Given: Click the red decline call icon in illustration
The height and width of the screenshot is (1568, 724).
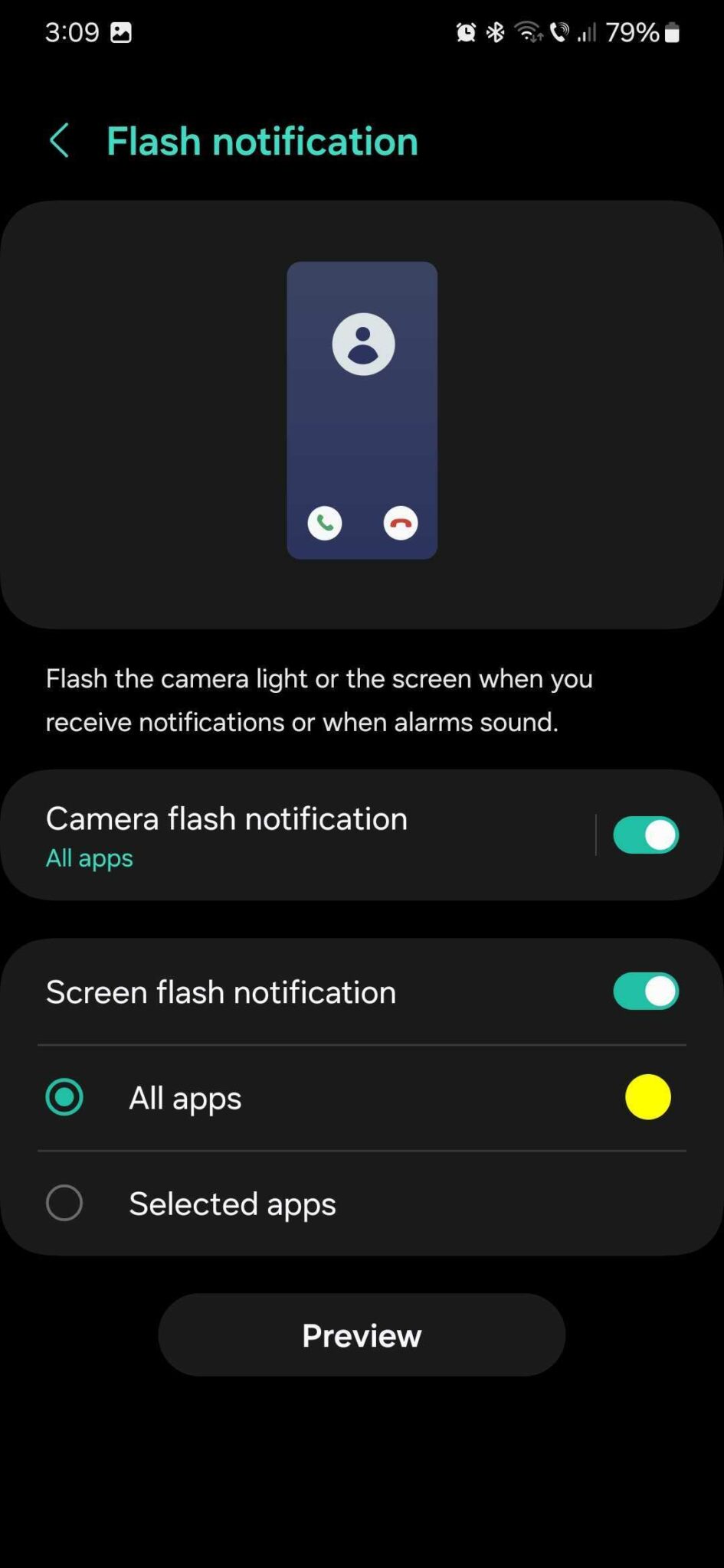Looking at the screenshot, I should coord(400,523).
